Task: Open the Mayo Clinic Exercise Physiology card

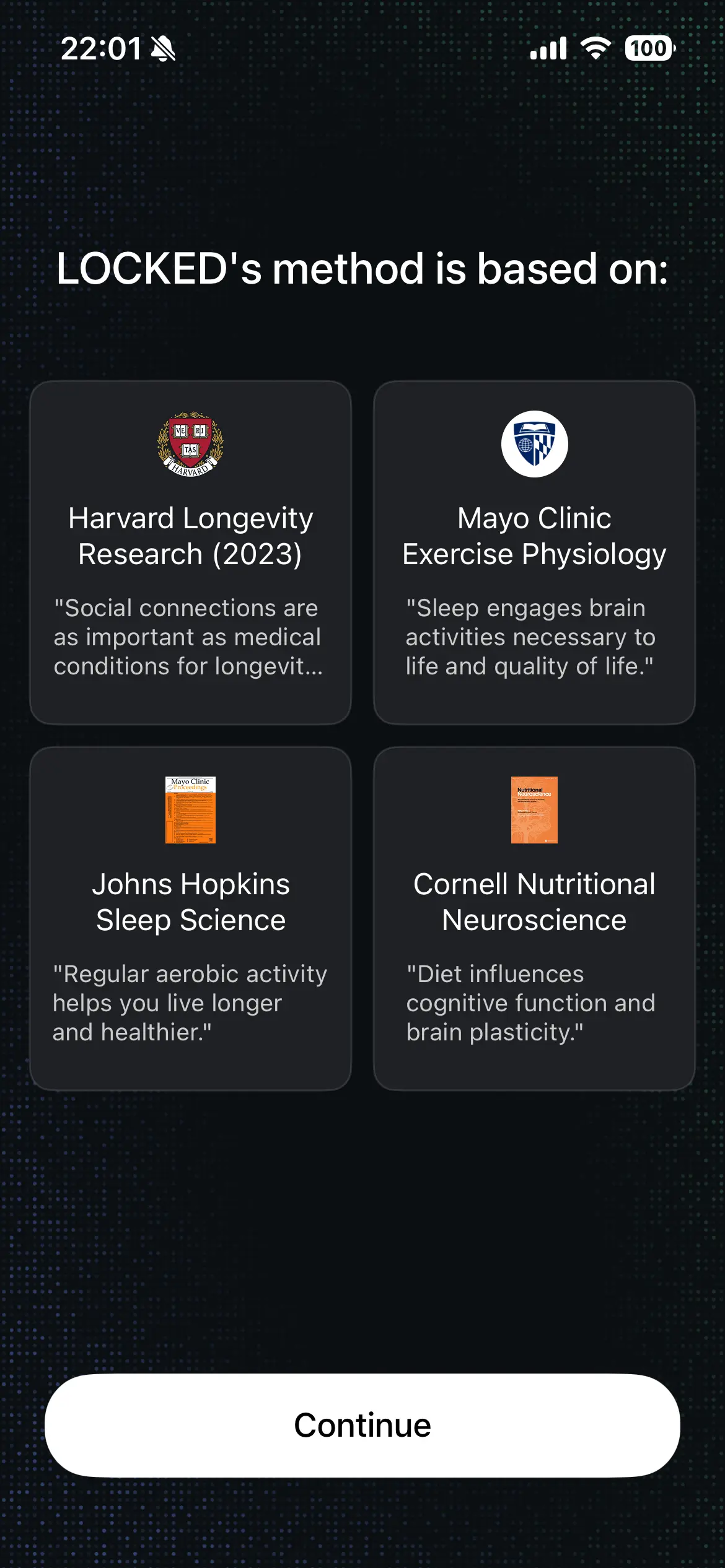Action: (x=534, y=552)
